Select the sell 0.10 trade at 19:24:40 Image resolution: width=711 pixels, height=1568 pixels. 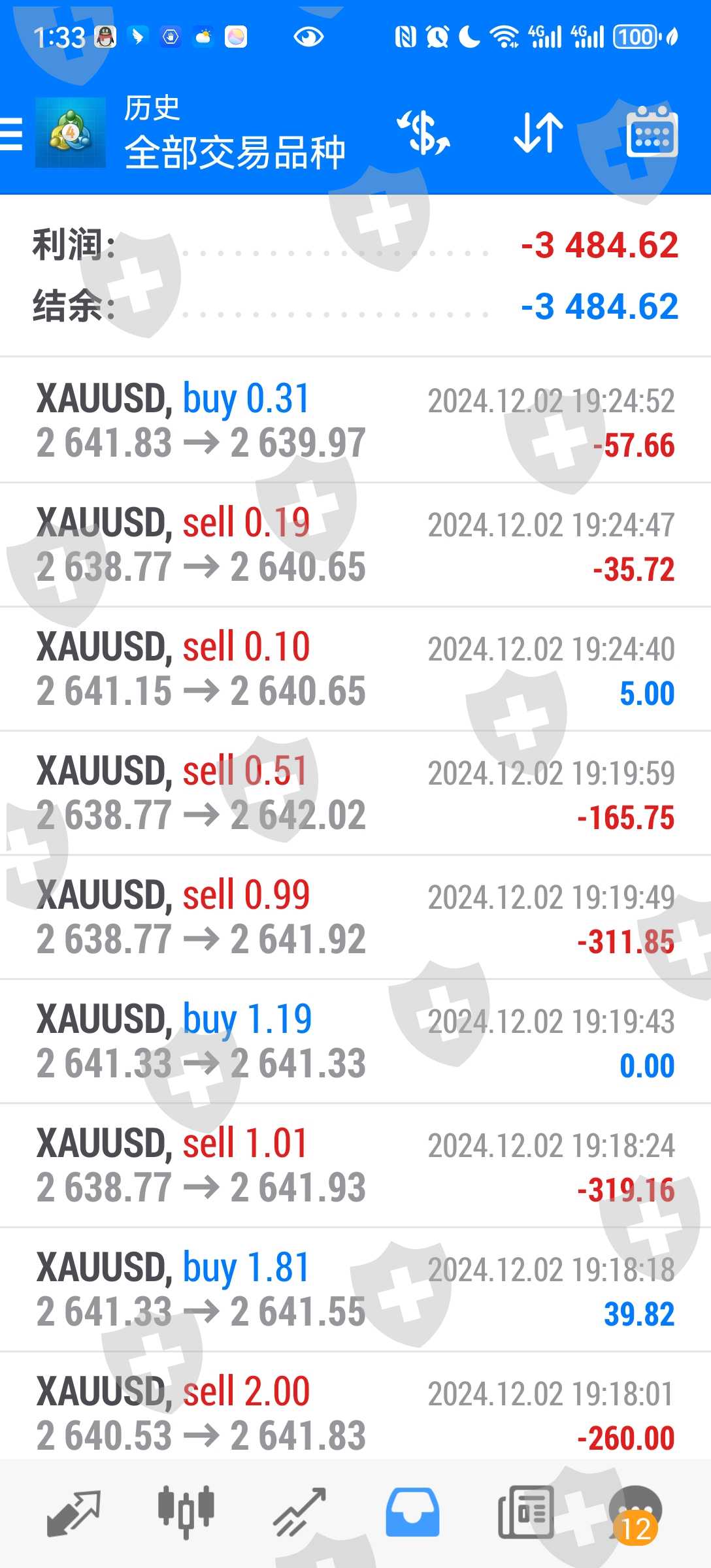[355, 669]
